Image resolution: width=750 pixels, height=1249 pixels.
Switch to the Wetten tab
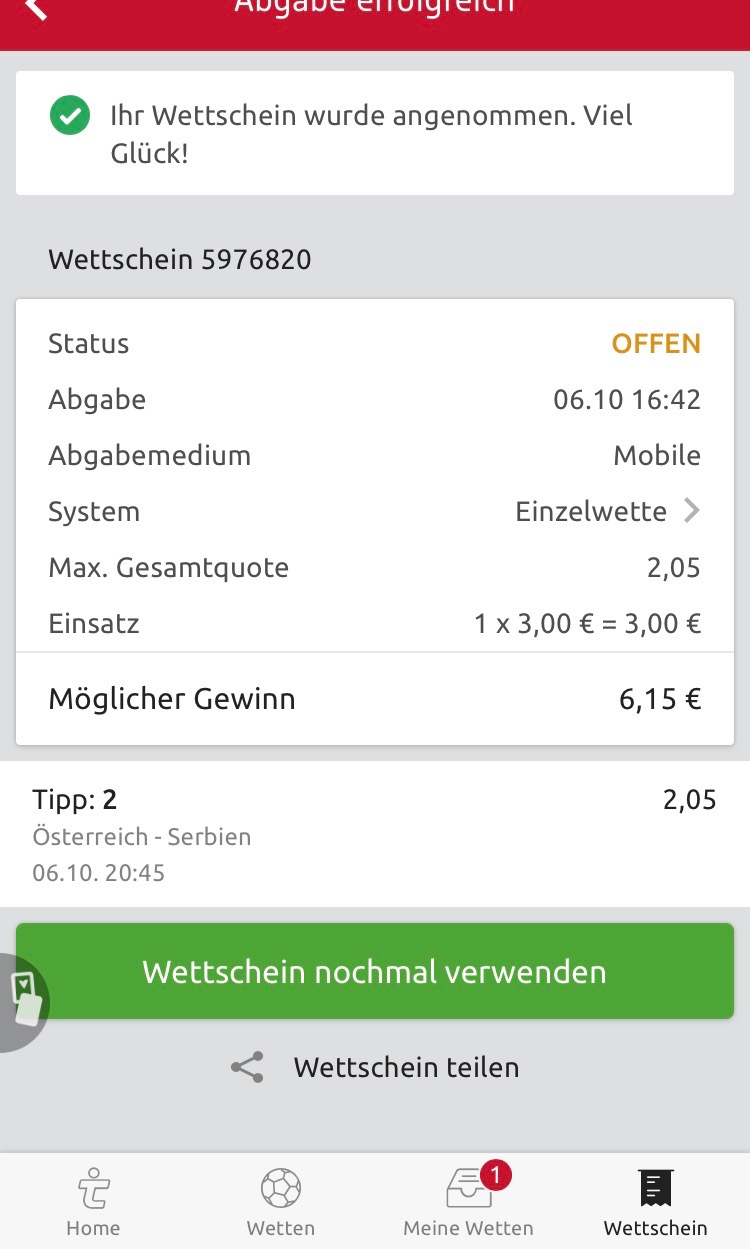pos(281,1202)
